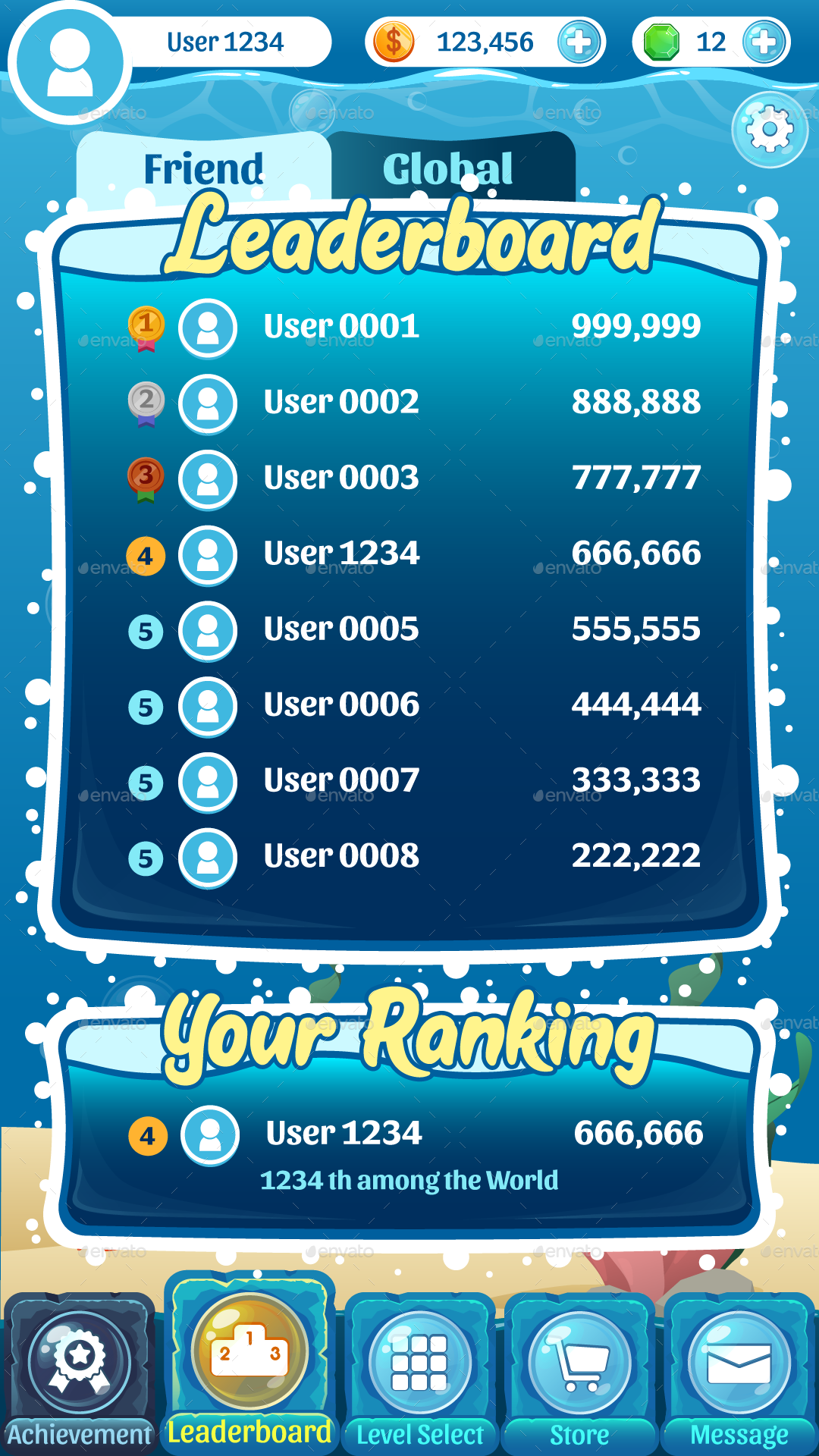This screenshot has height=1456, width=819.
Task: Open the Message inbox
Action: click(x=739, y=1373)
